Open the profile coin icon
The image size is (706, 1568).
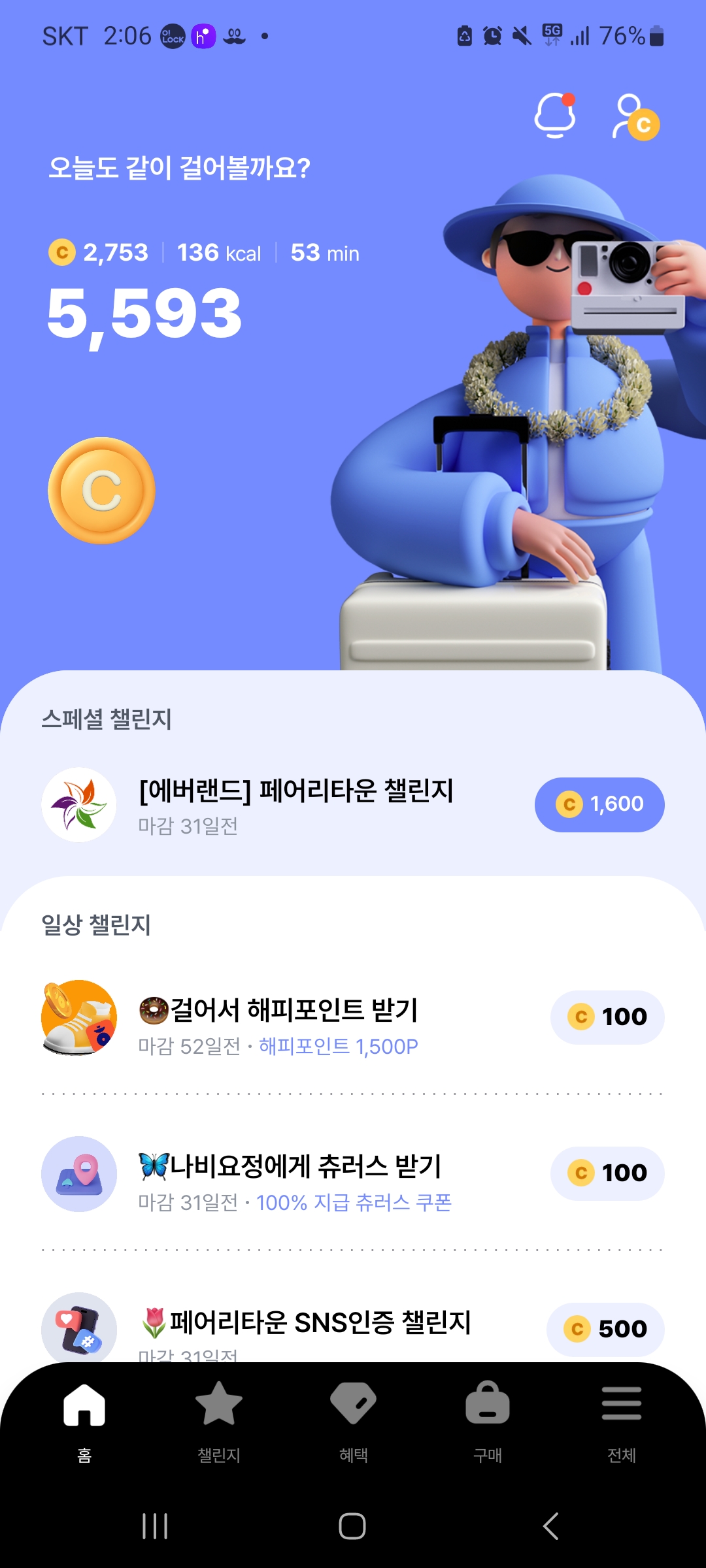[x=635, y=118]
